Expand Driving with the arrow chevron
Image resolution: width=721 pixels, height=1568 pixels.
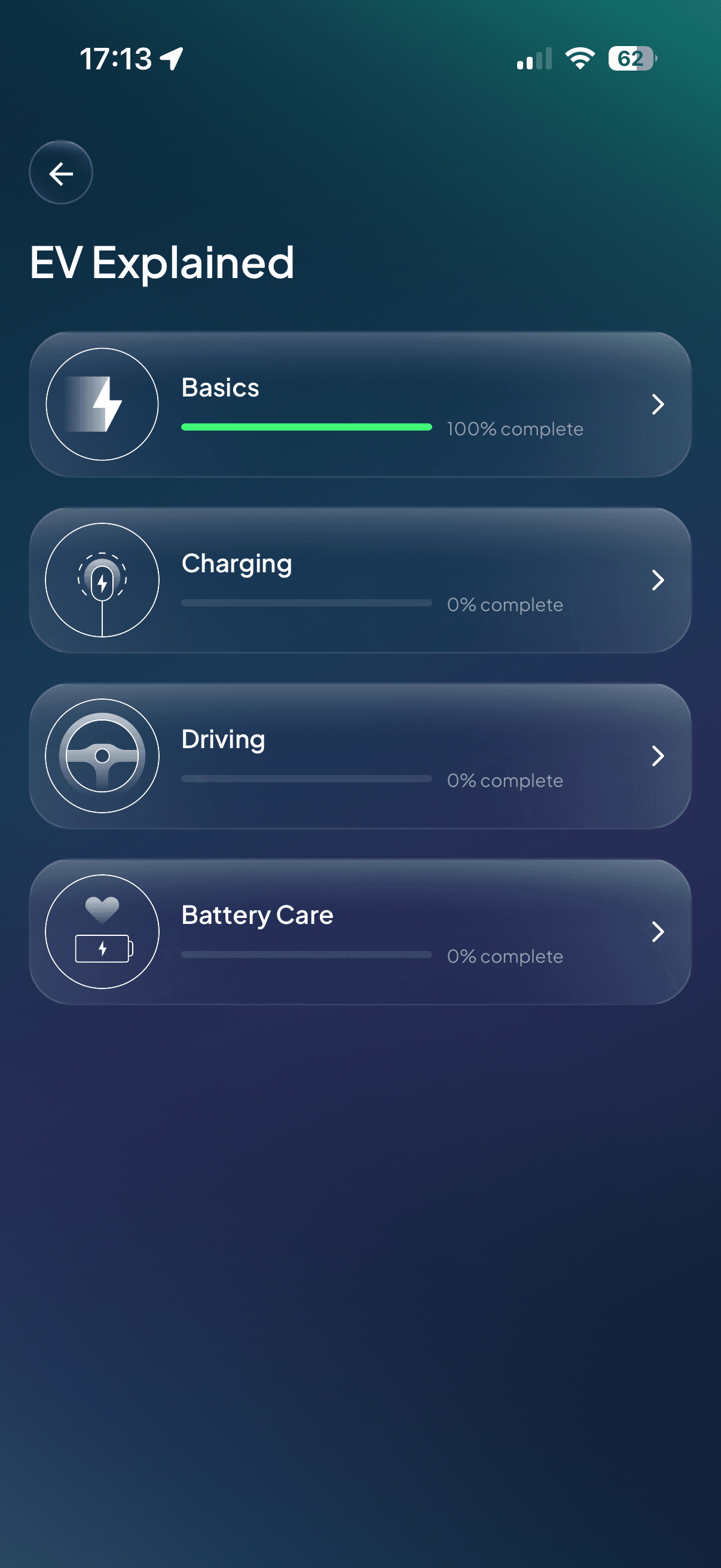point(658,755)
